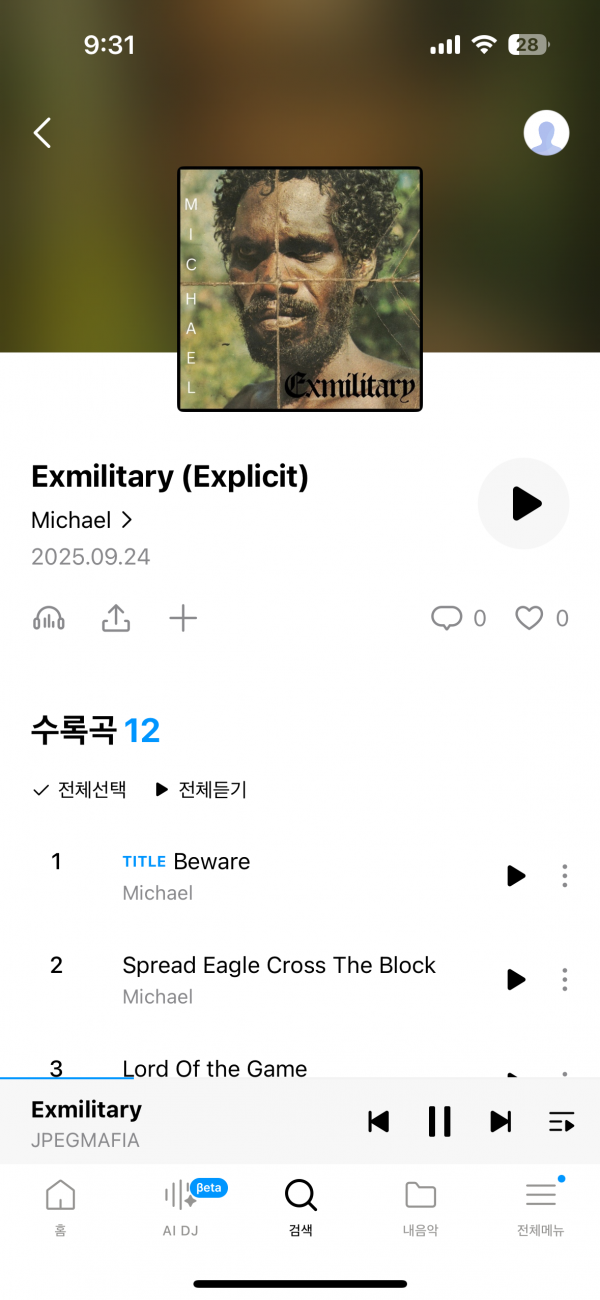Play all tracks with 전체듣기
Viewport: 600px width, 1300px height.
201,790
